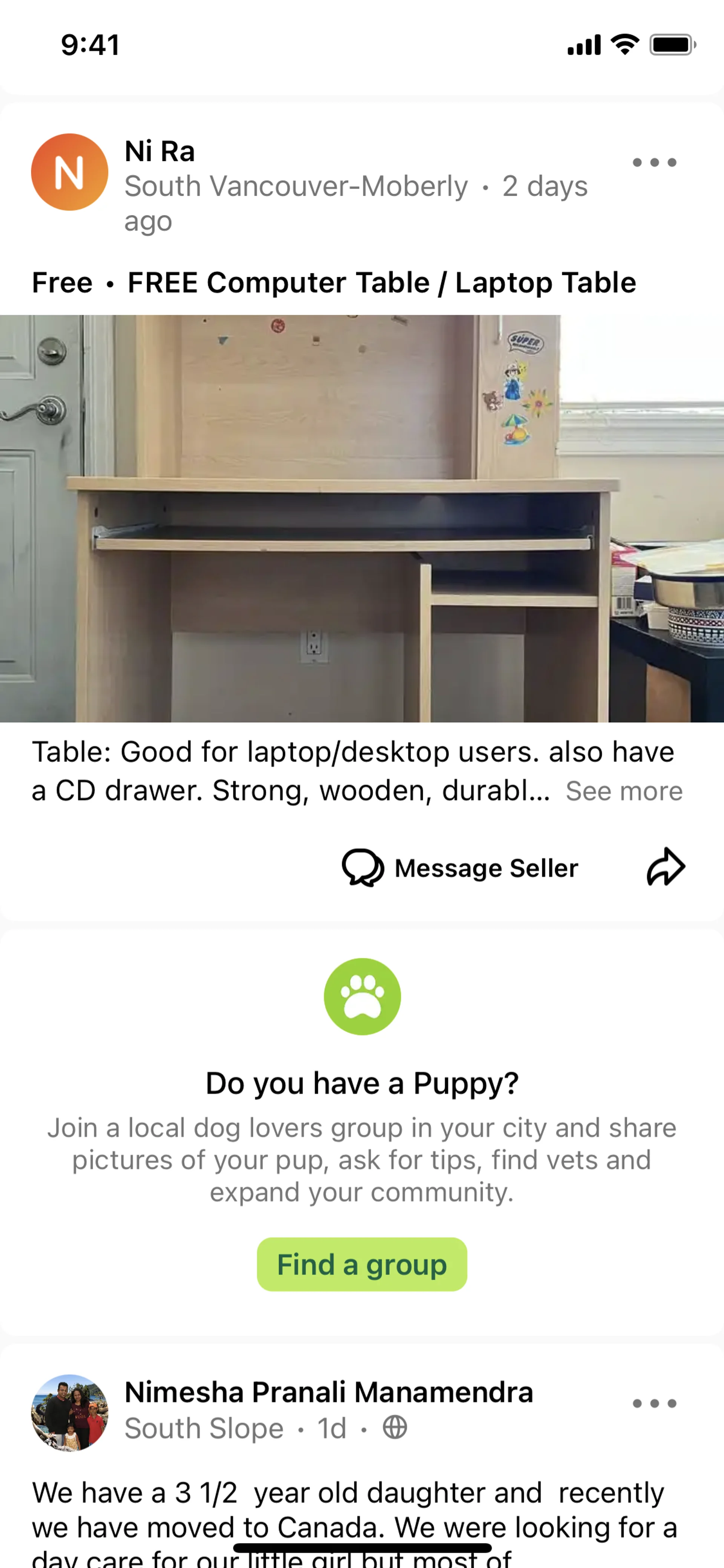The width and height of the screenshot is (724, 1568).
Task: Open overflow menu on Ni Ra's post
Action: [x=654, y=163]
